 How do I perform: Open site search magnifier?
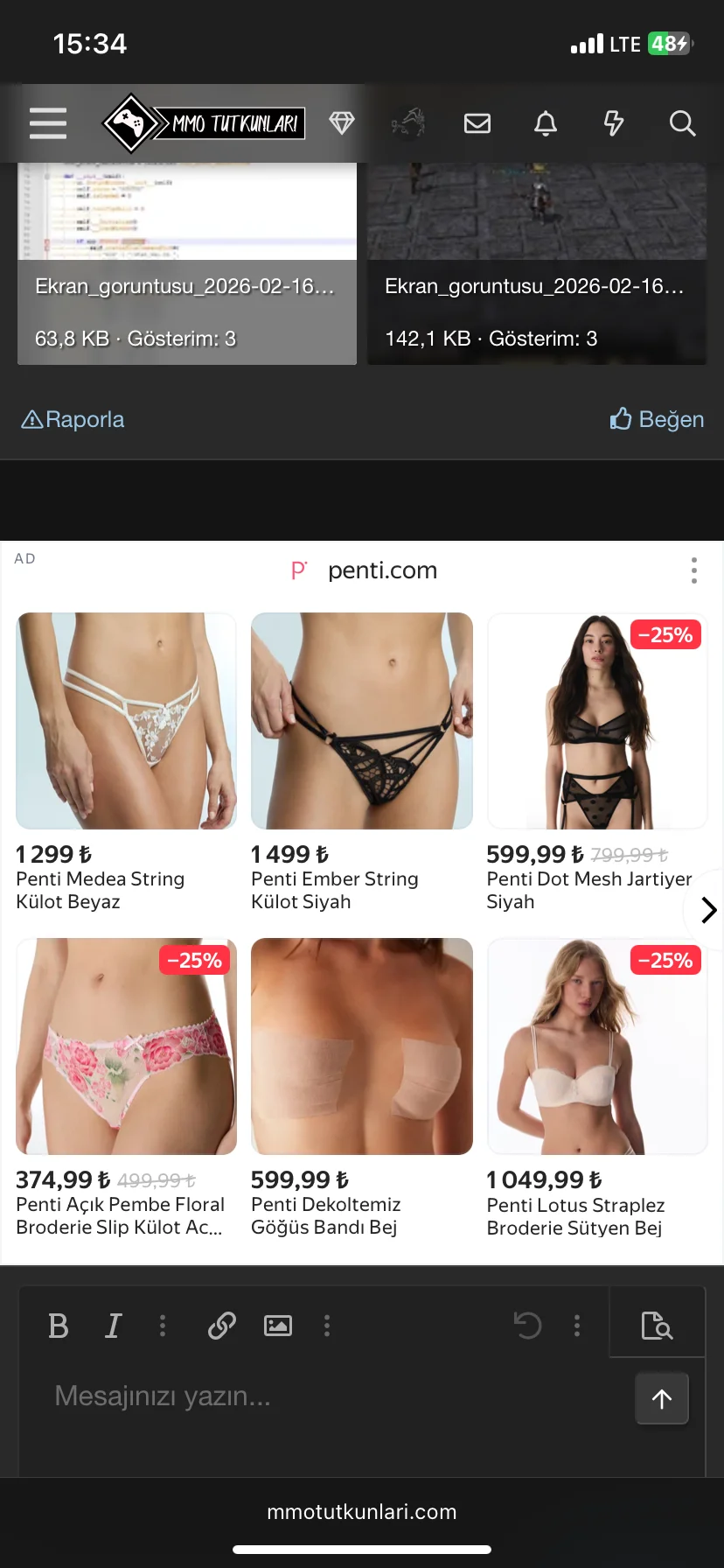coord(682,123)
